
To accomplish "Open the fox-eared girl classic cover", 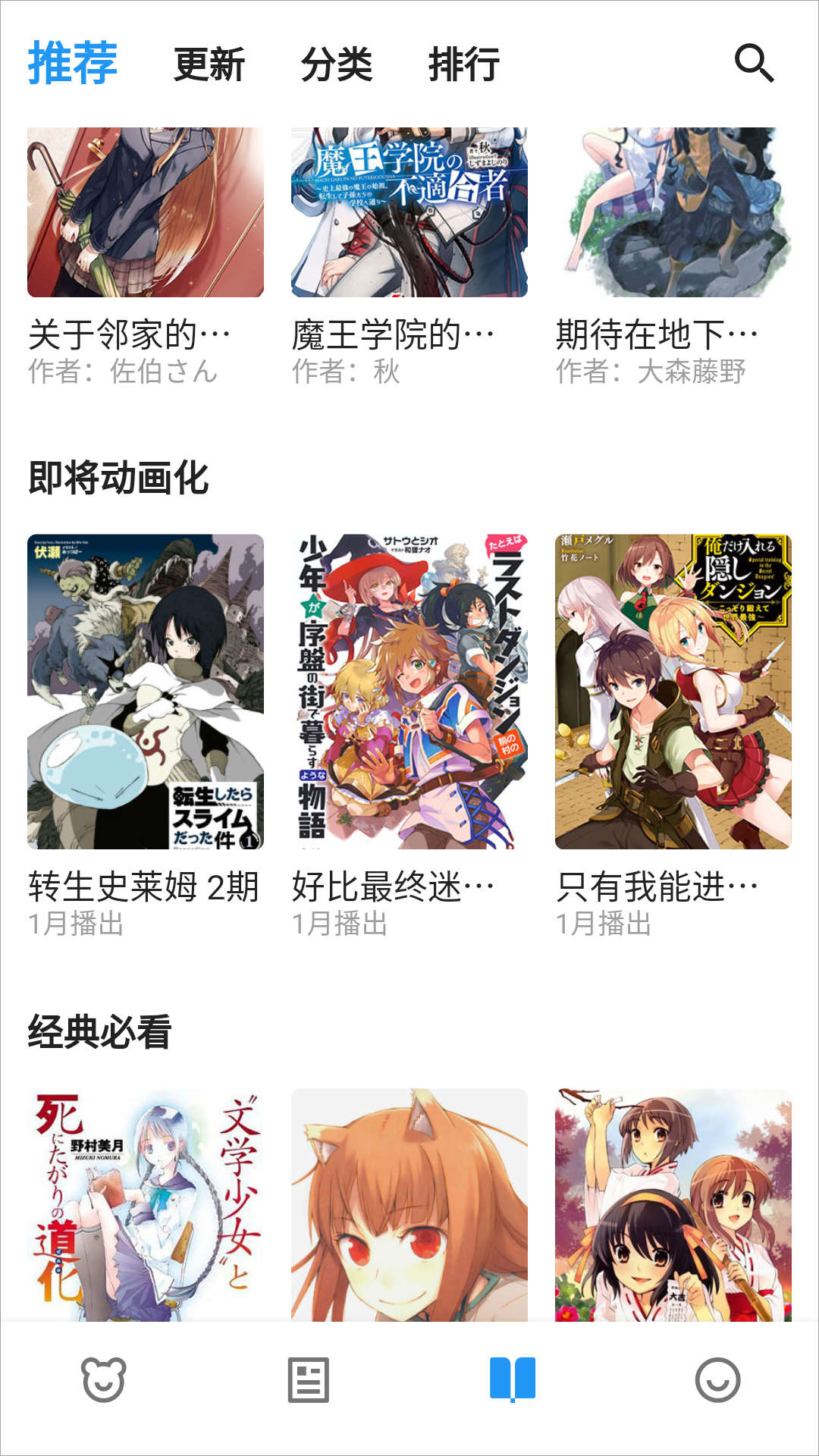I will tap(409, 1204).
